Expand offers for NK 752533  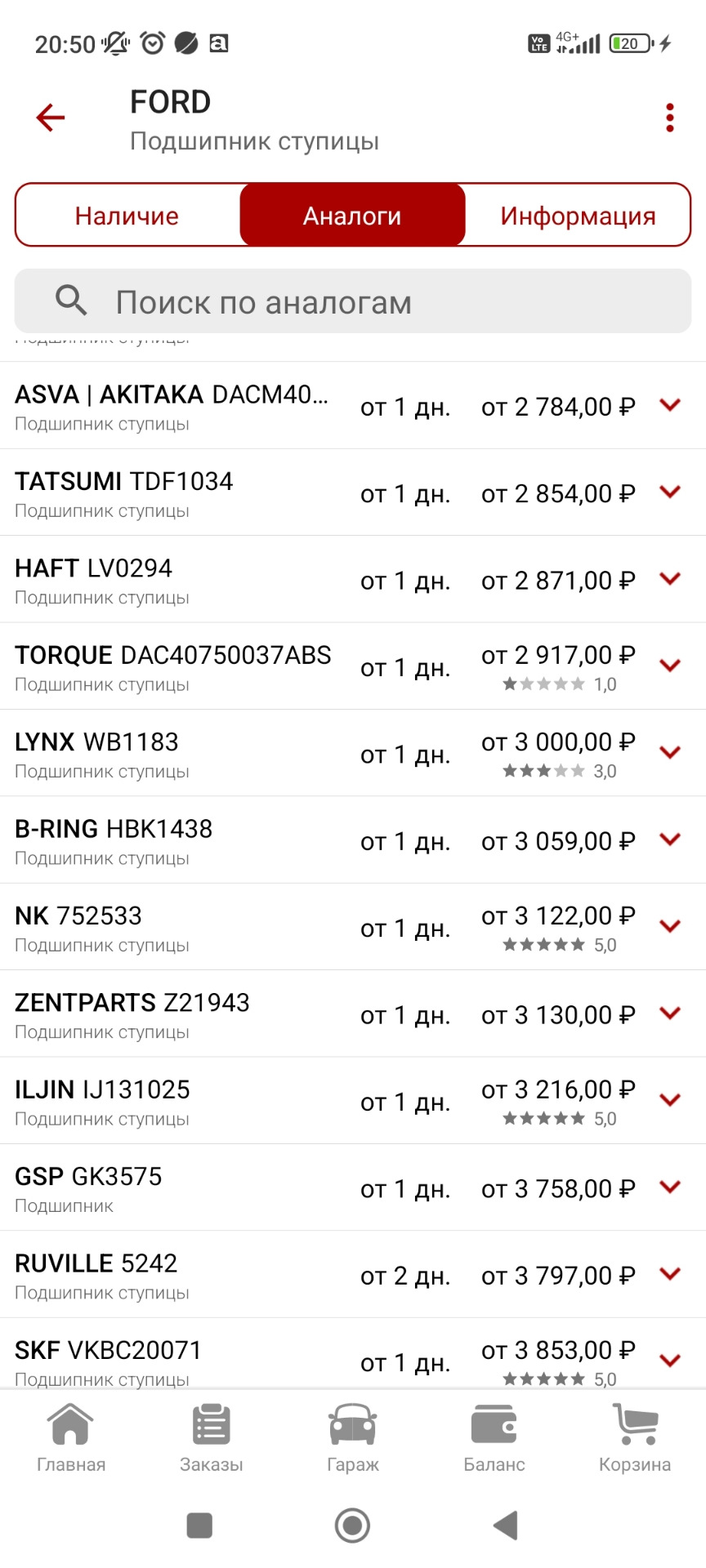tap(670, 926)
